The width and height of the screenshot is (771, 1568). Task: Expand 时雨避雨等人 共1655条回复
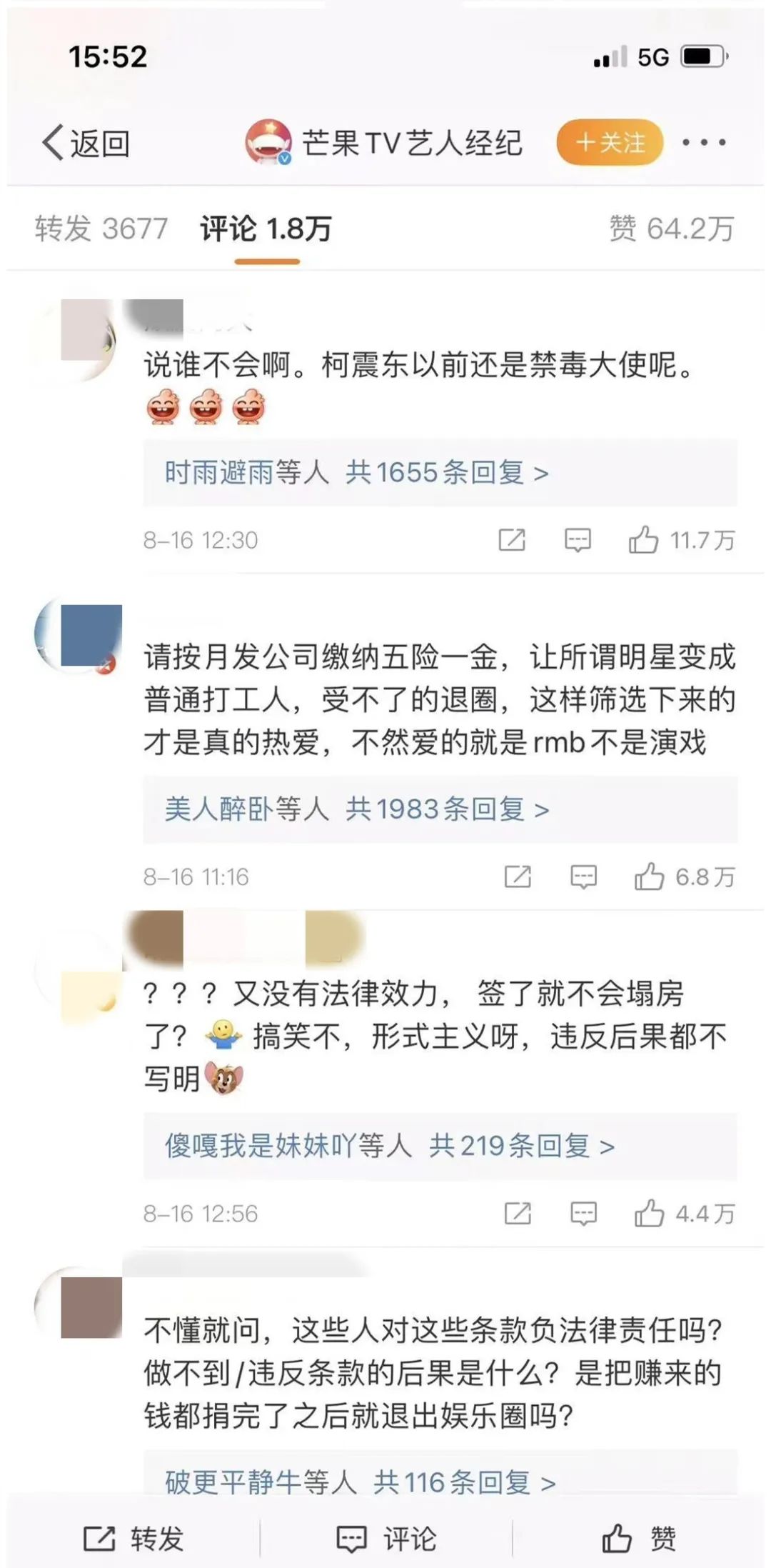pos(356,473)
